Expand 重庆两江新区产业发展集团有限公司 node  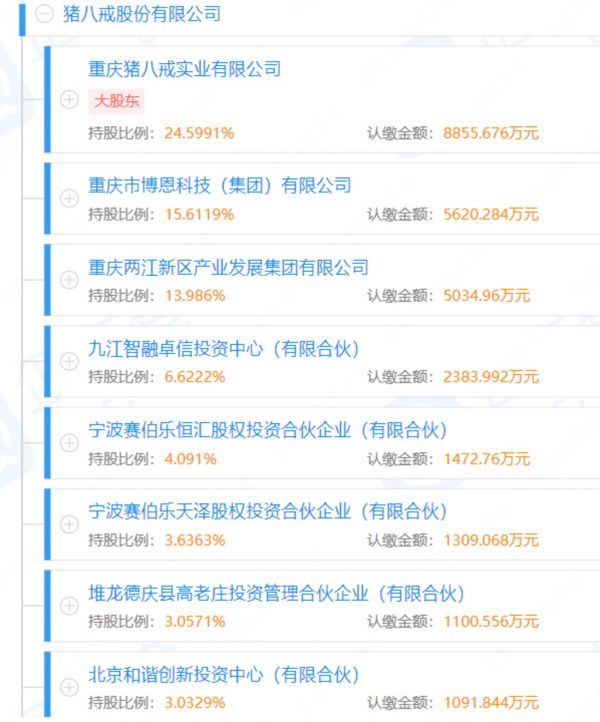pos(69,280)
